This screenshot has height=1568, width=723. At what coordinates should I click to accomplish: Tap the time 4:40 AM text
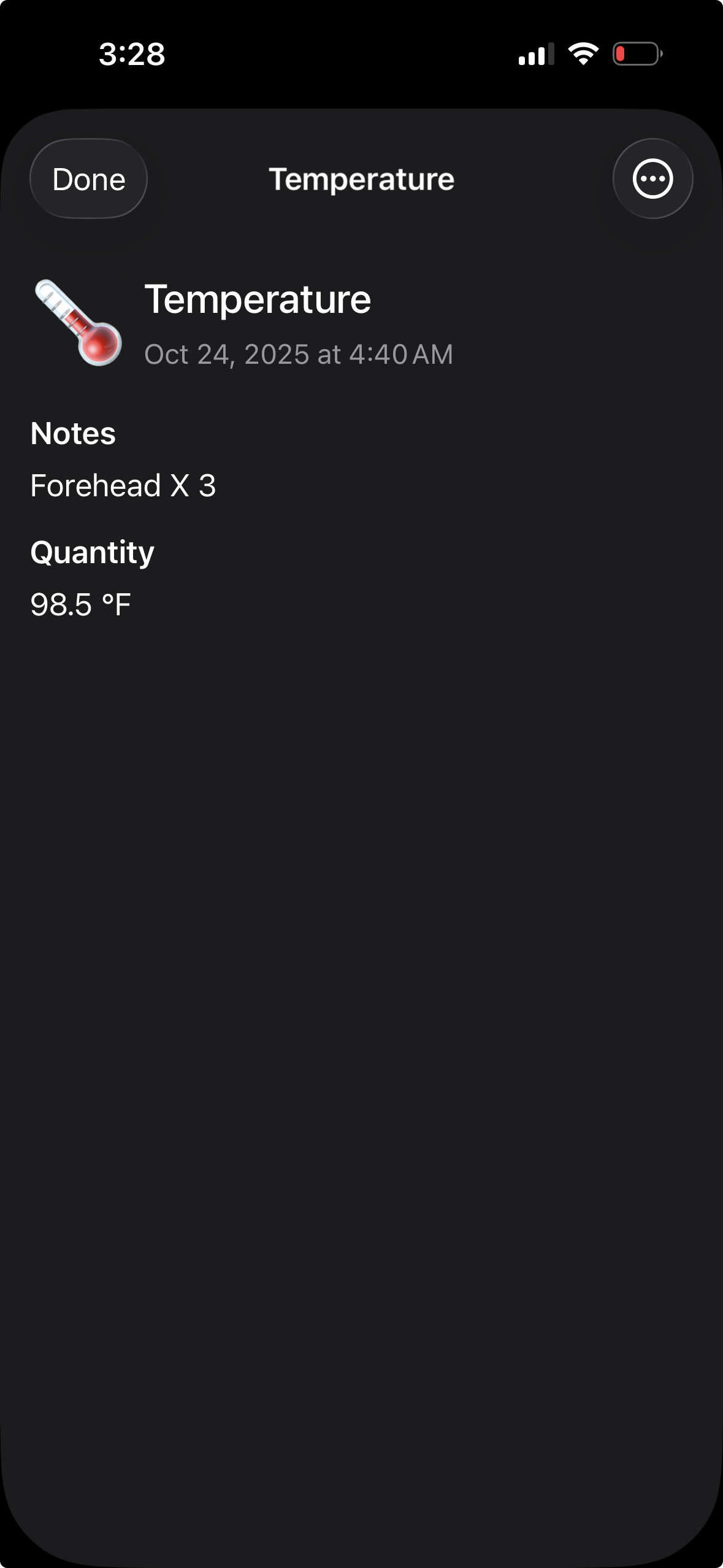[x=400, y=354]
